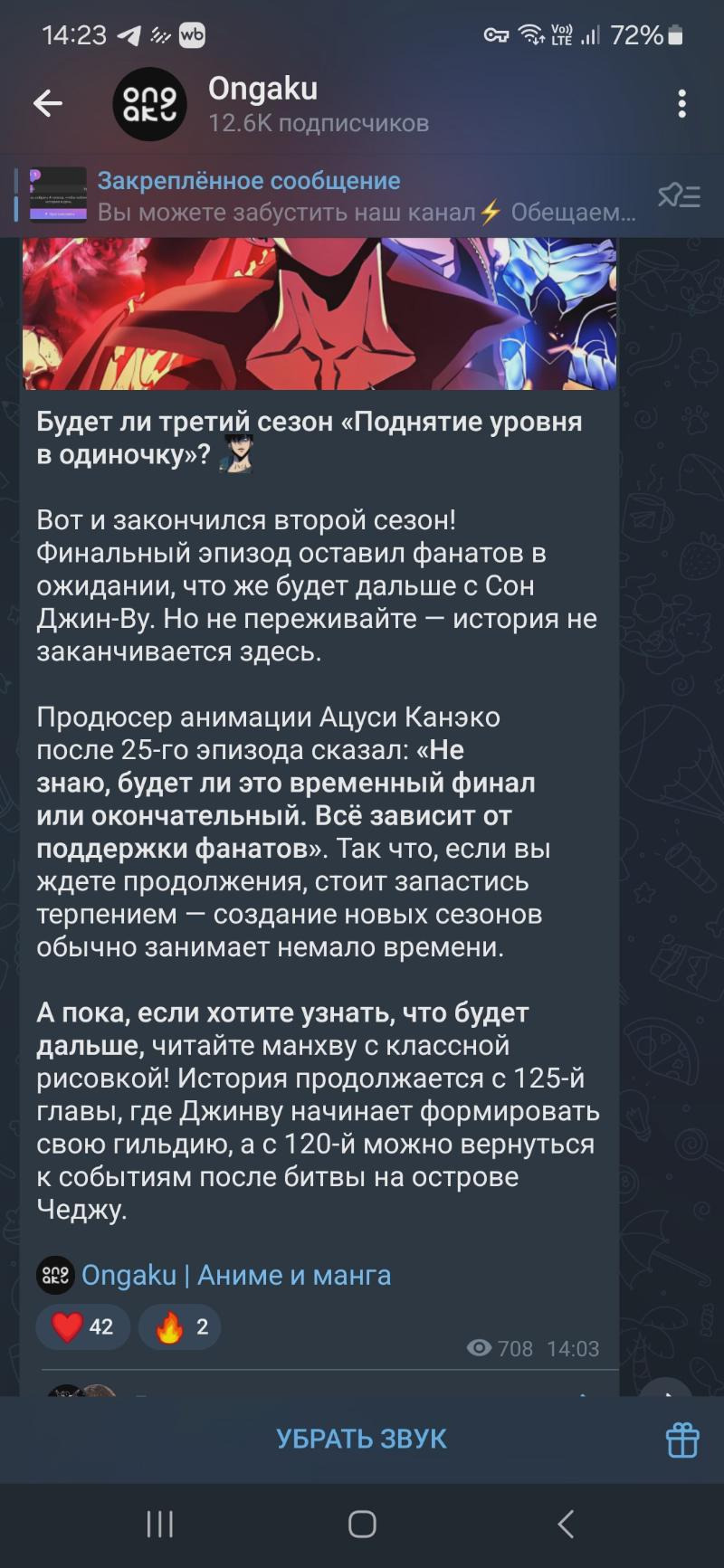Screen dimensions: 724x1568
Task: Show the pinned messages list icon
Action: pyautogui.click(x=679, y=195)
